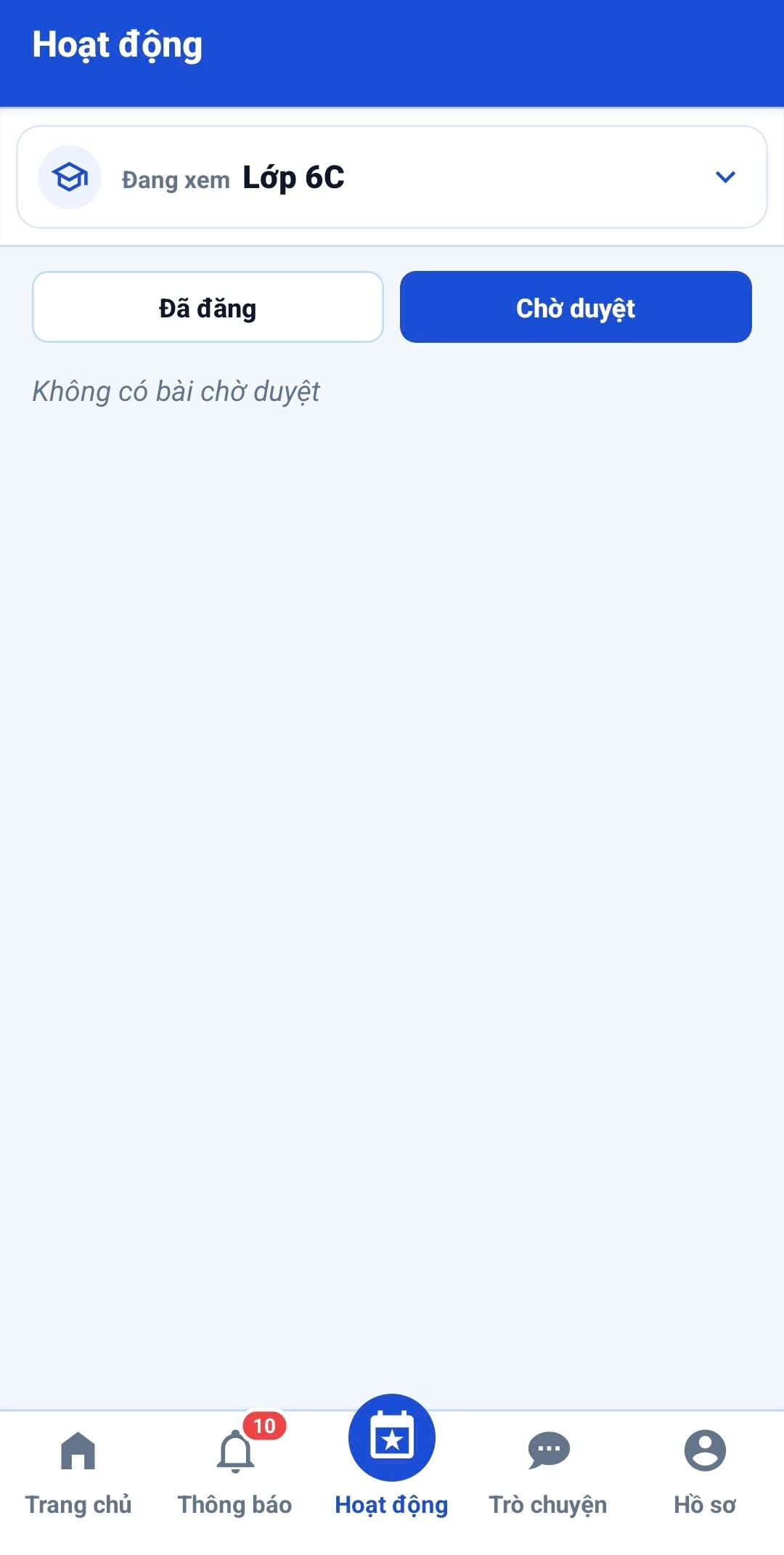Viewport: 784px width, 1555px height.
Task: Expand the Lớp 6C class selector
Action: point(392,177)
